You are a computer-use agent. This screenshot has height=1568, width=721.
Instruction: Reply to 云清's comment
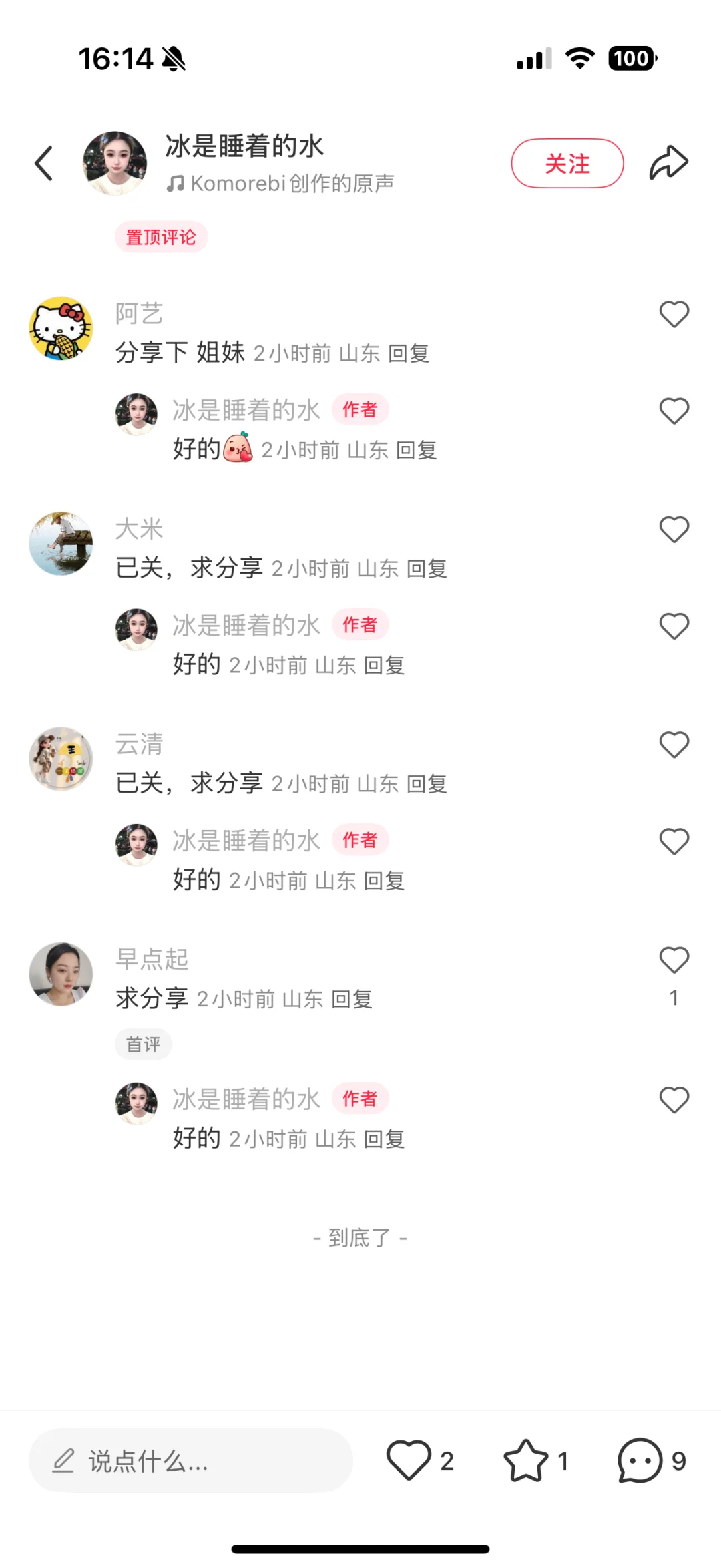coord(427,784)
